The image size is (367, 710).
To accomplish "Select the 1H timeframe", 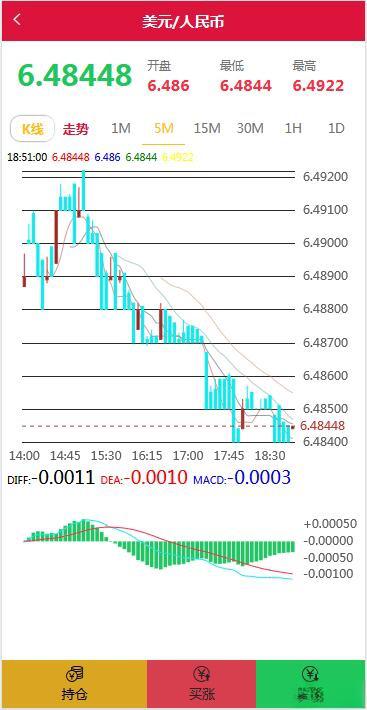I will point(293,129).
